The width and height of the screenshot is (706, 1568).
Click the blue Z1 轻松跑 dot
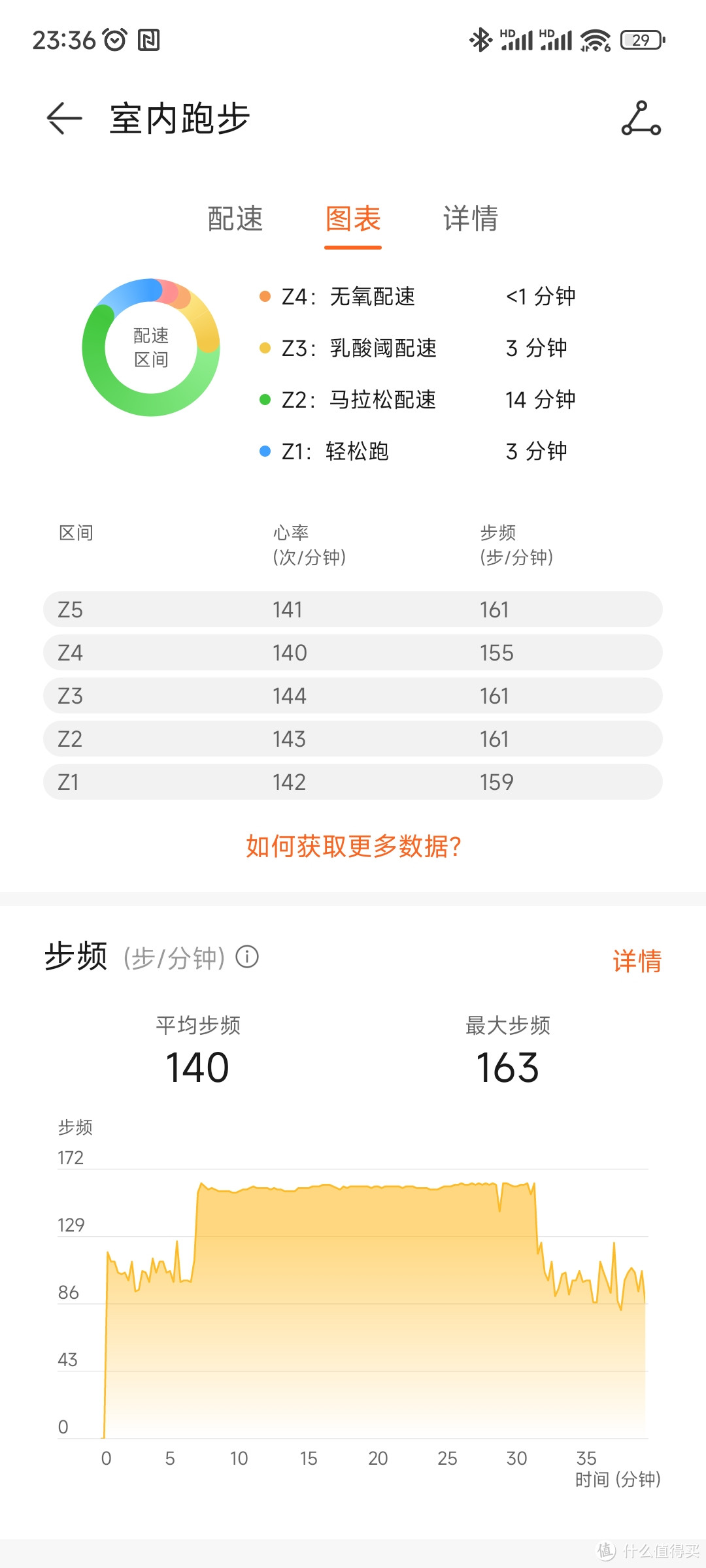[x=265, y=451]
